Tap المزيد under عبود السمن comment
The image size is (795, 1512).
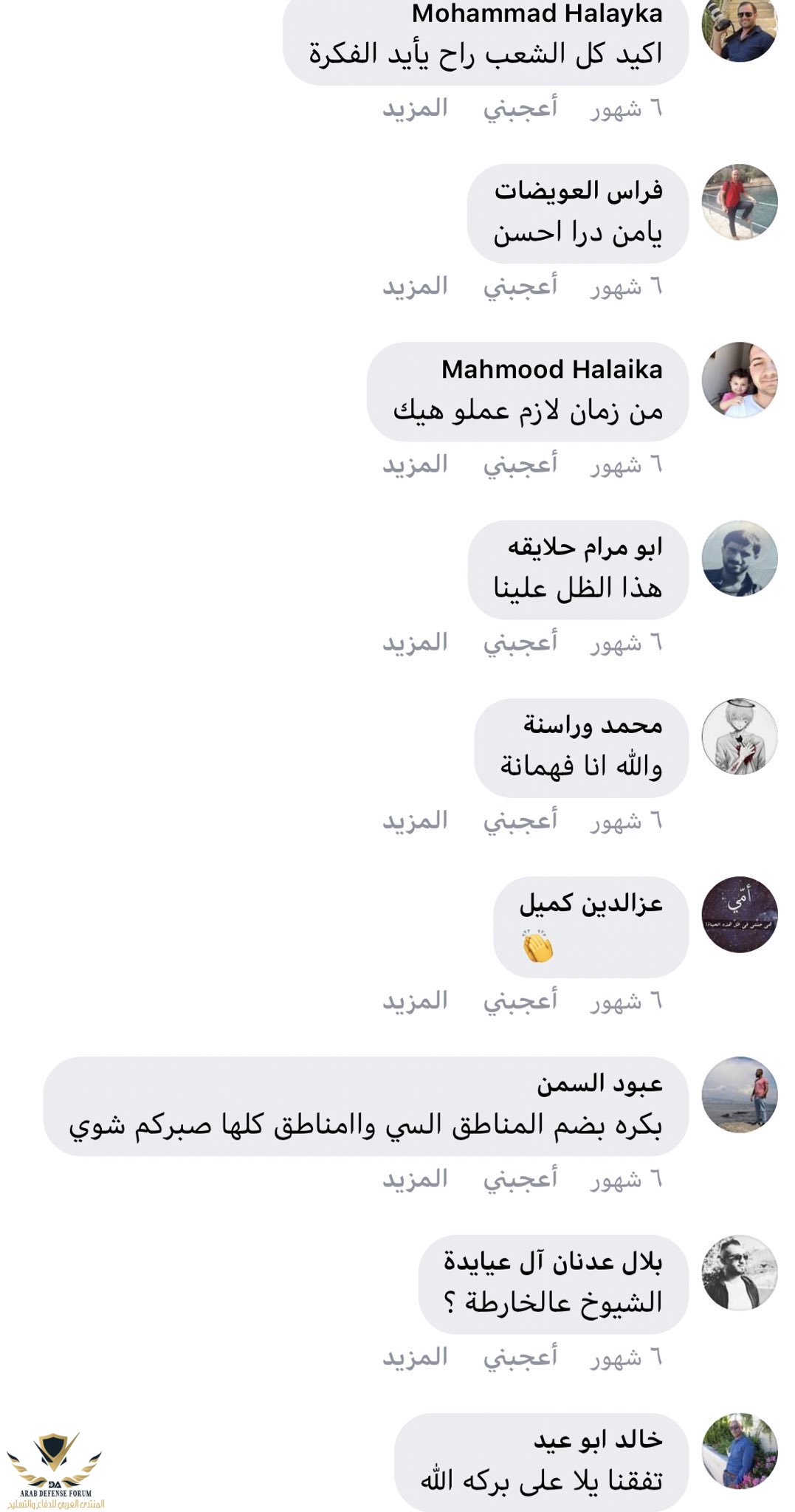(x=415, y=1180)
